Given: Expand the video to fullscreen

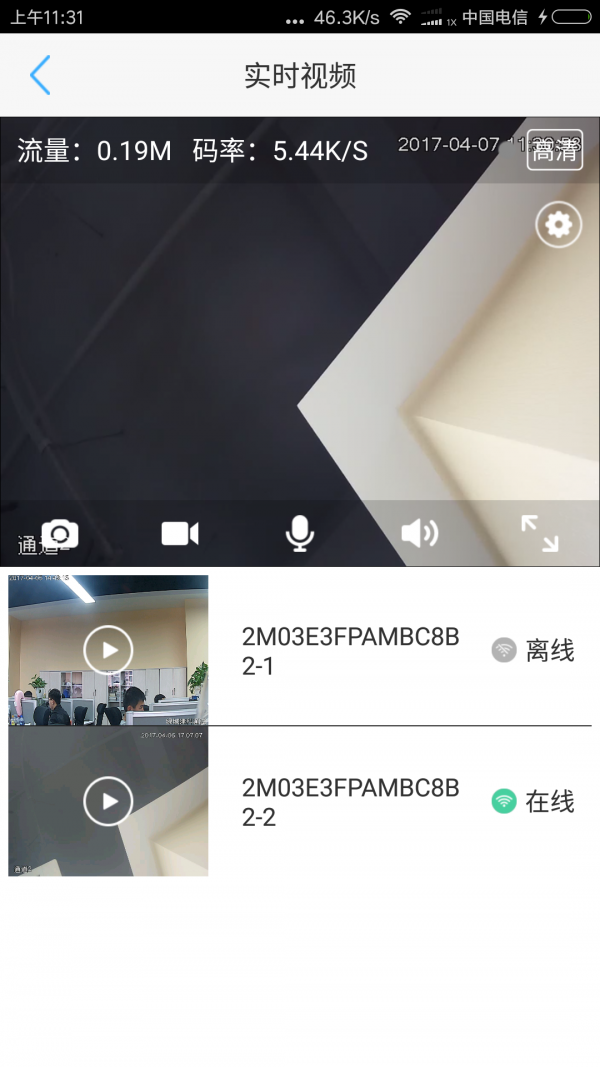Looking at the screenshot, I should coord(540,534).
